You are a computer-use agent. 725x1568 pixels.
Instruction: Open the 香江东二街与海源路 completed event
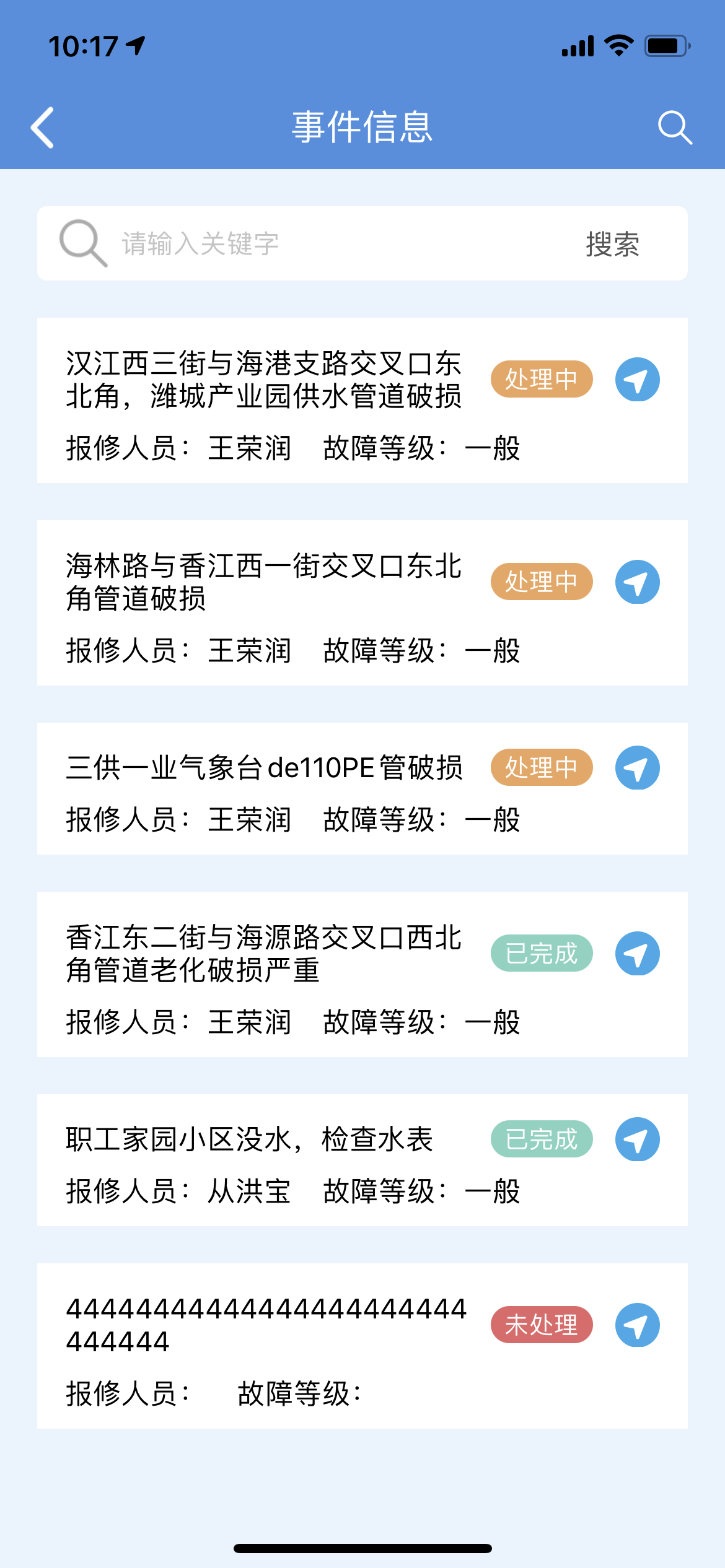pyautogui.click(x=263, y=954)
